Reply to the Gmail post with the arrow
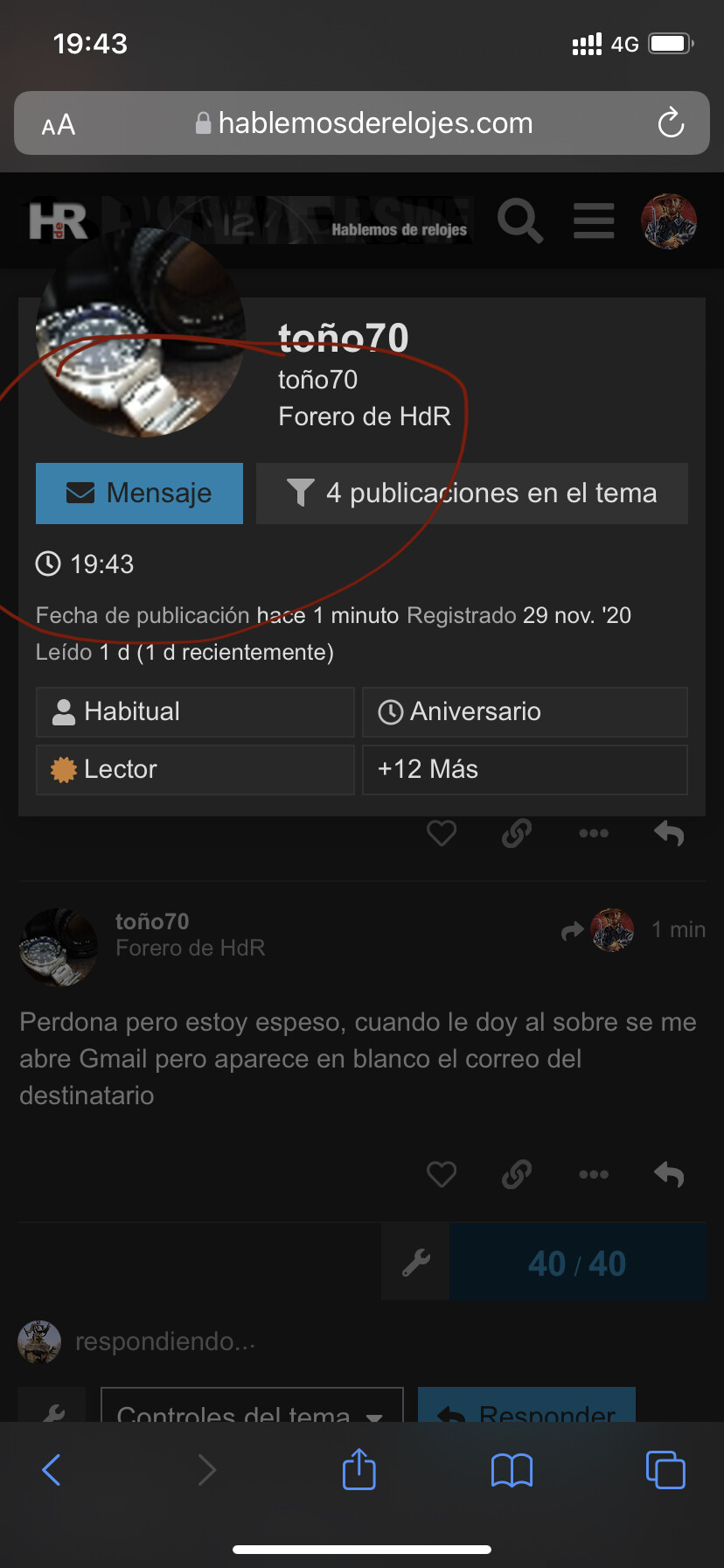This screenshot has width=724, height=1568. click(669, 1174)
